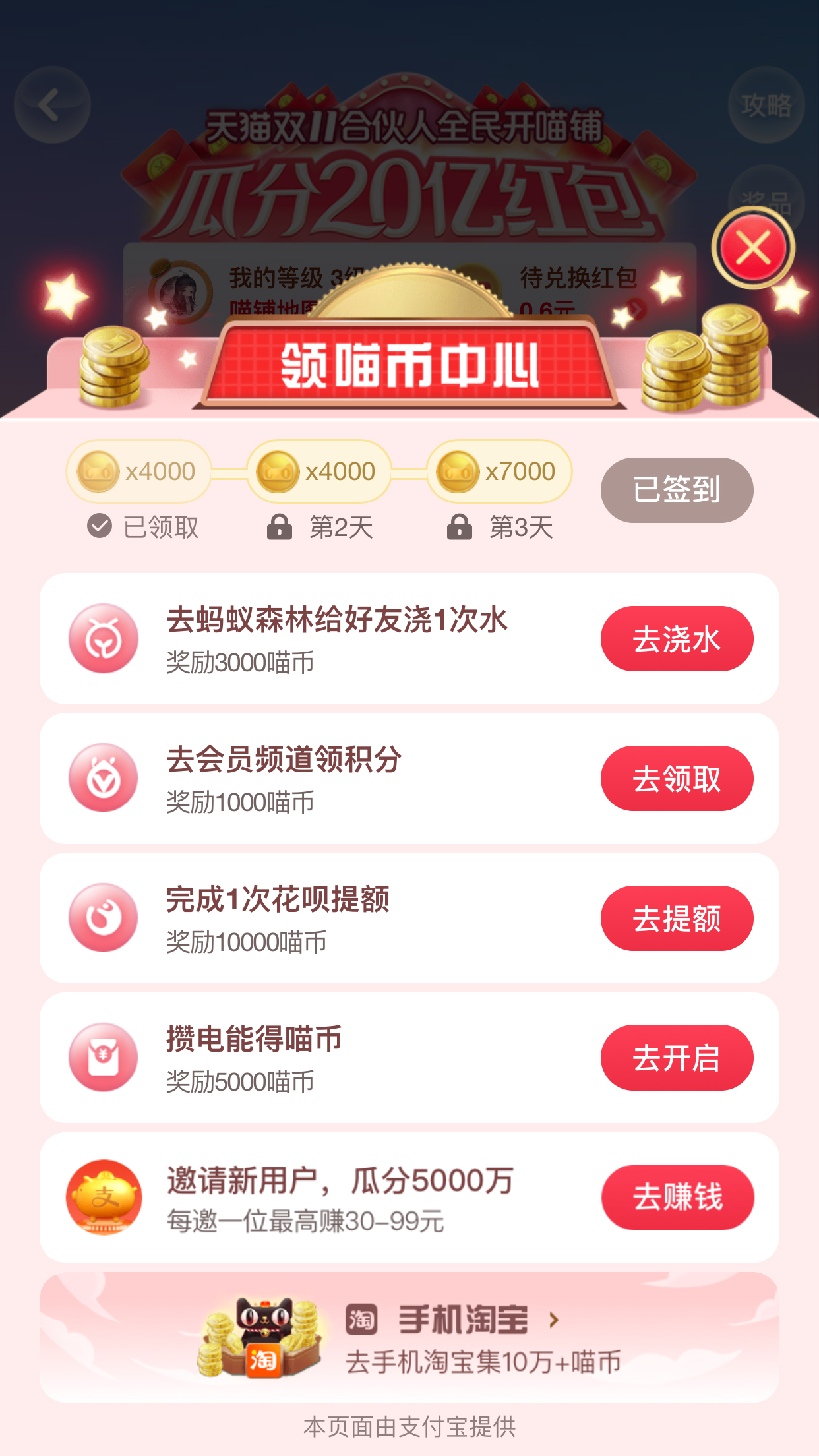This screenshot has height=1456, width=819.
Task: Click the membership channel points icon
Action: pyautogui.click(x=102, y=777)
